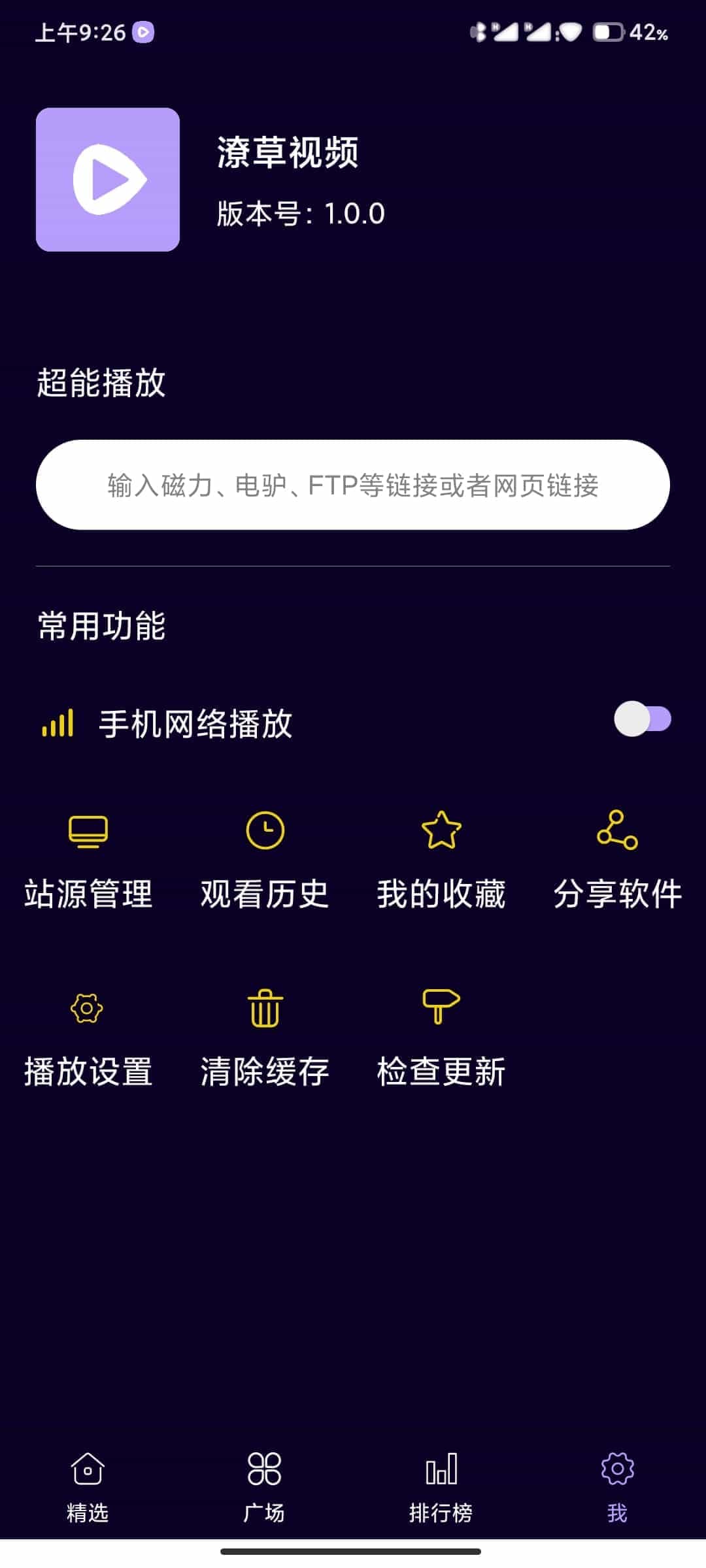Open 站源管理
The image size is (706, 1568).
pyautogui.click(x=88, y=861)
